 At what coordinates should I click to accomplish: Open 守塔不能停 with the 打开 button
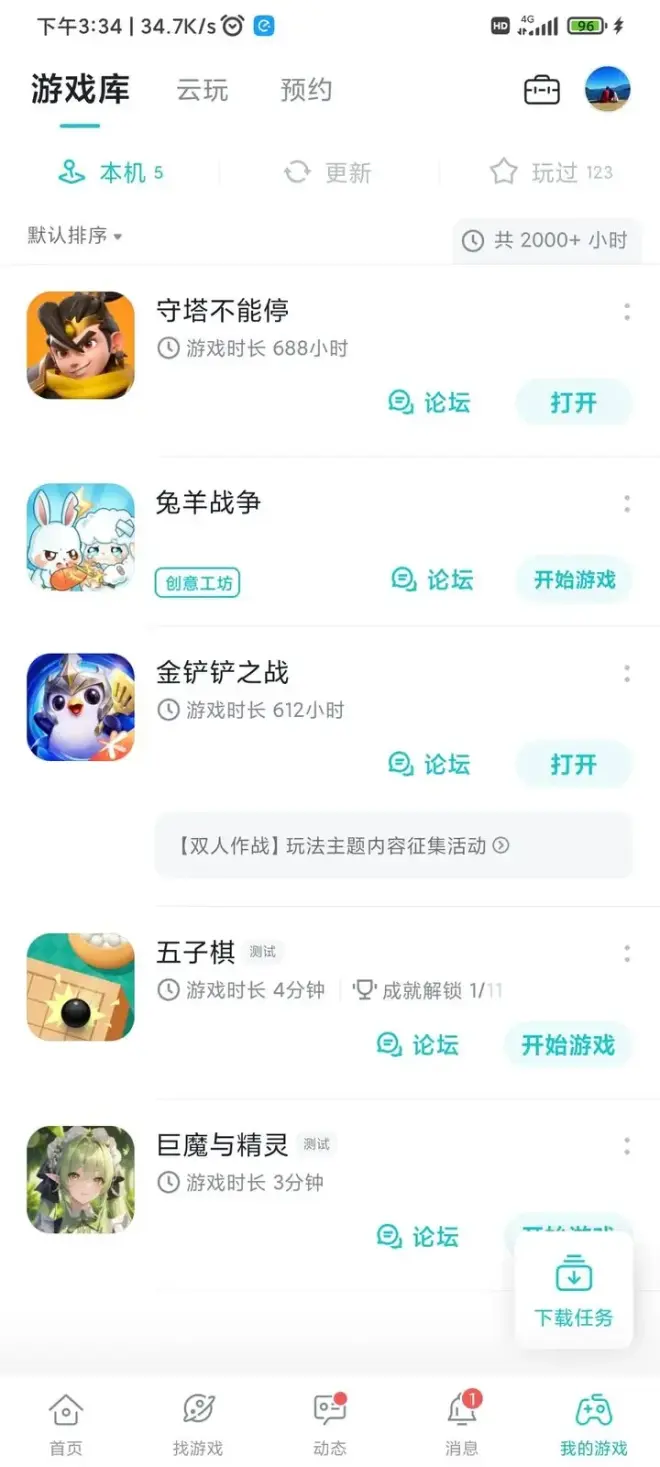coord(573,403)
